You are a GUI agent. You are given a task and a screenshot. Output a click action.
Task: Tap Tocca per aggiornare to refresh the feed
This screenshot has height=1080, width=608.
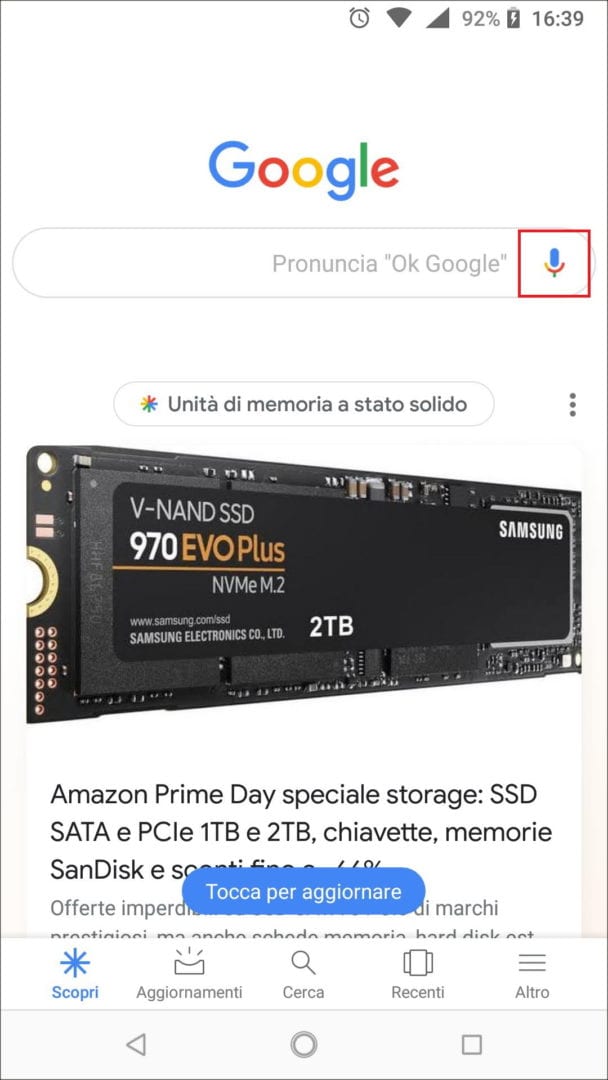tap(303, 891)
